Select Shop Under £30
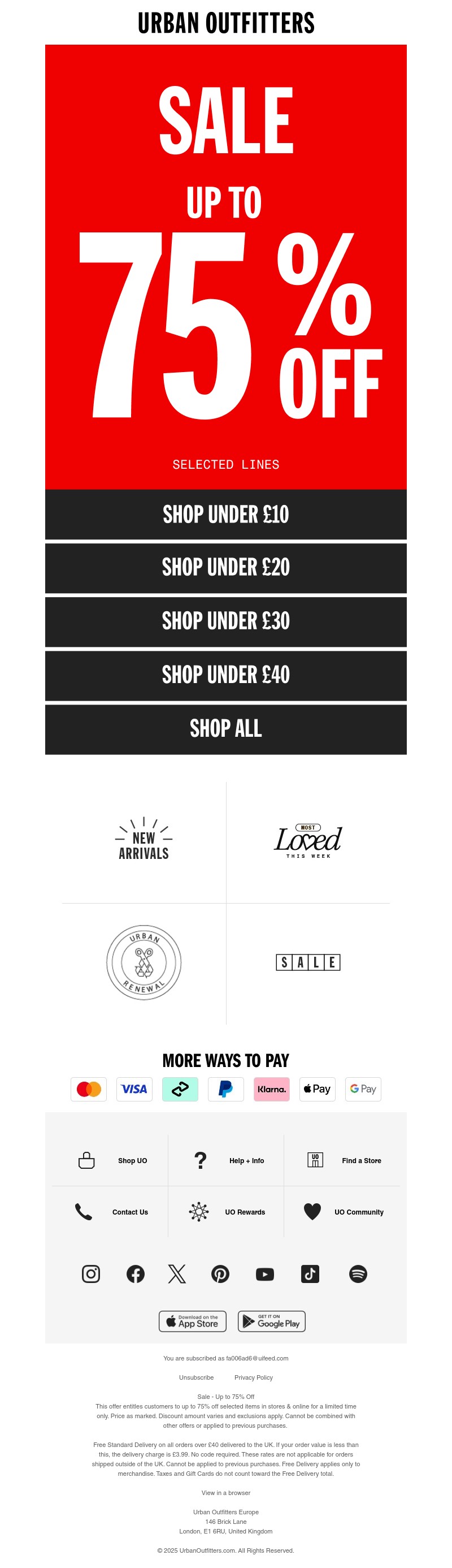 tap(225, 621)
